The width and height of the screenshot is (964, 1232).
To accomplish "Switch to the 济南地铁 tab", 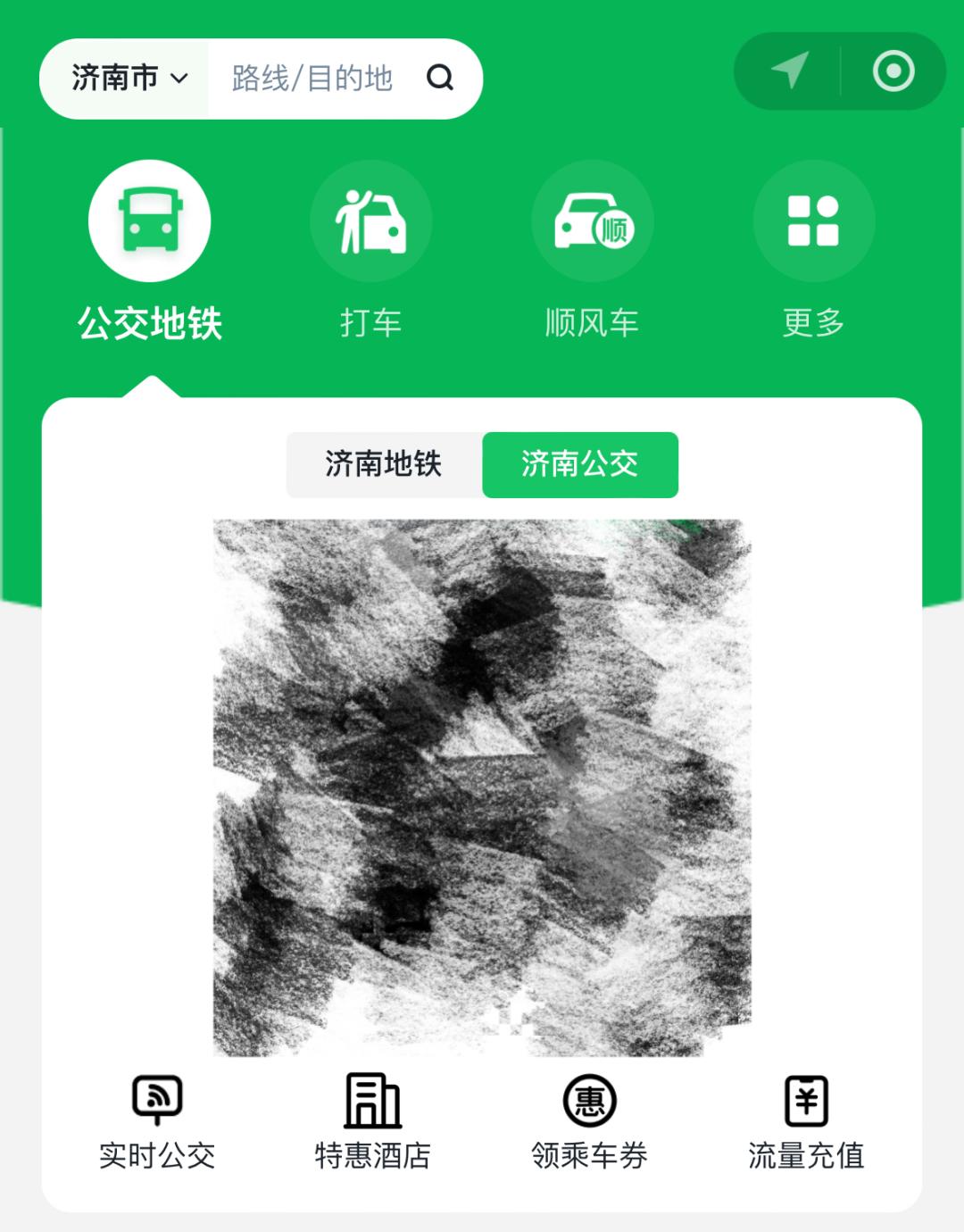I will pos(384,464).
